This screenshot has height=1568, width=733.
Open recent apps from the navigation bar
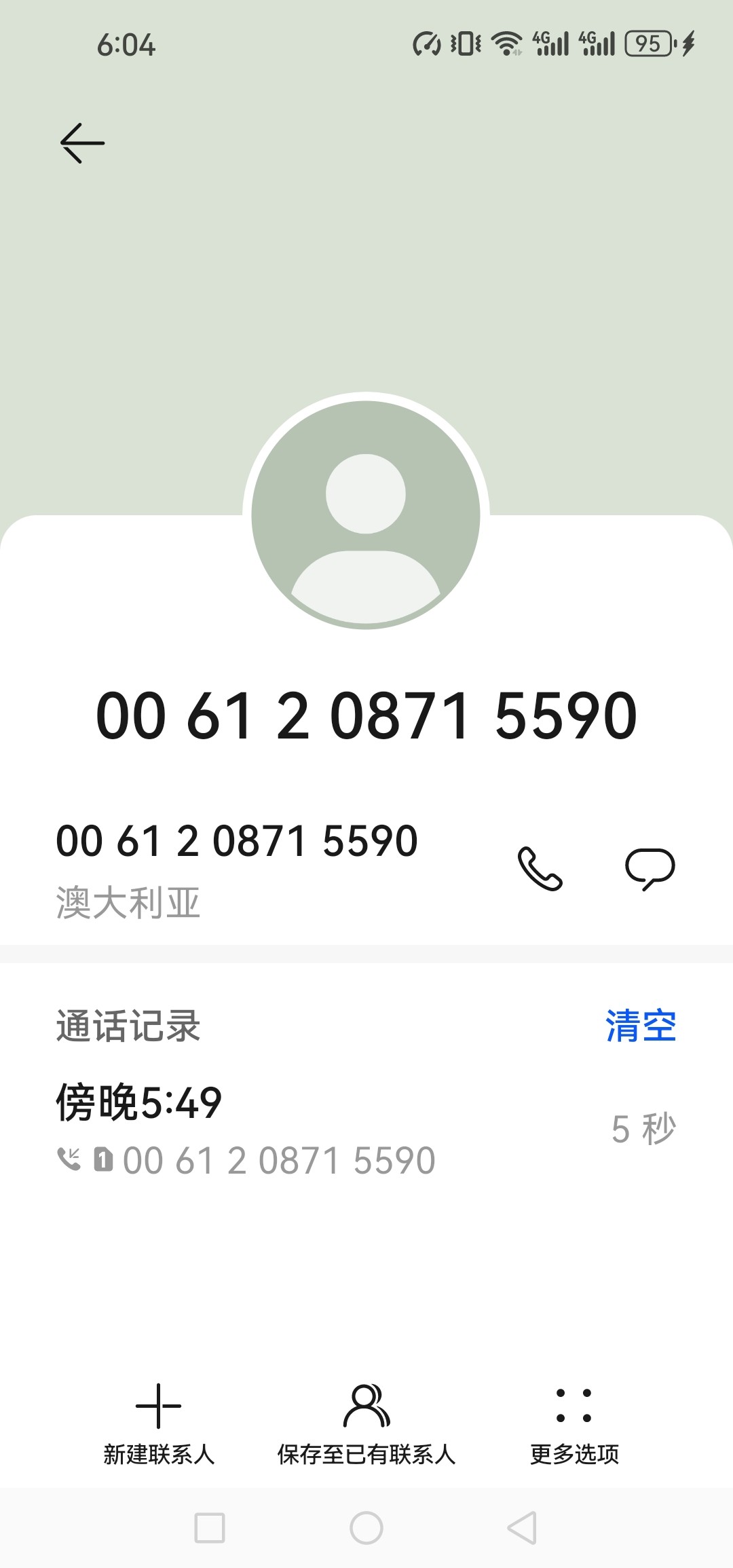point(210,1528)
